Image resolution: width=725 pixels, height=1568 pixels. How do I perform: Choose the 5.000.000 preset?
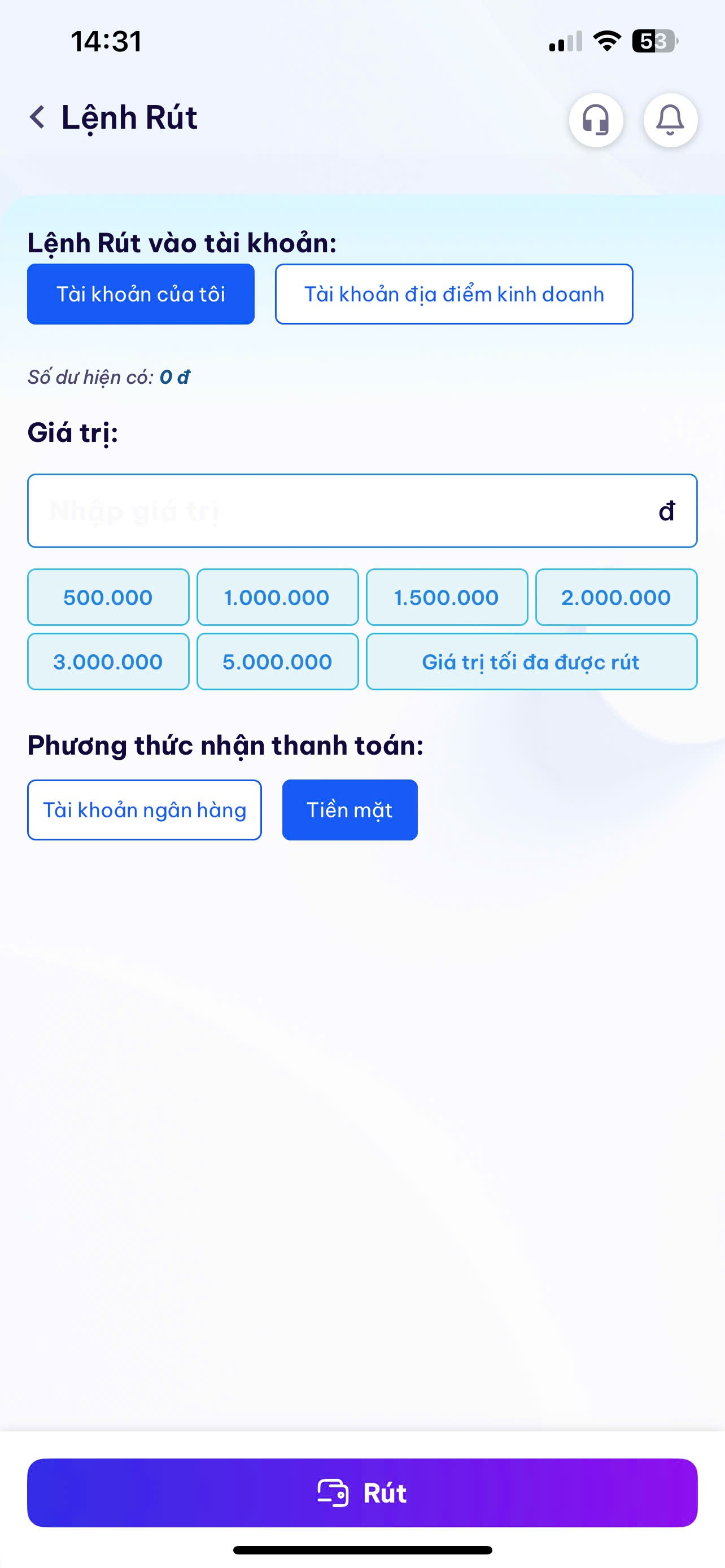[277, 662]
